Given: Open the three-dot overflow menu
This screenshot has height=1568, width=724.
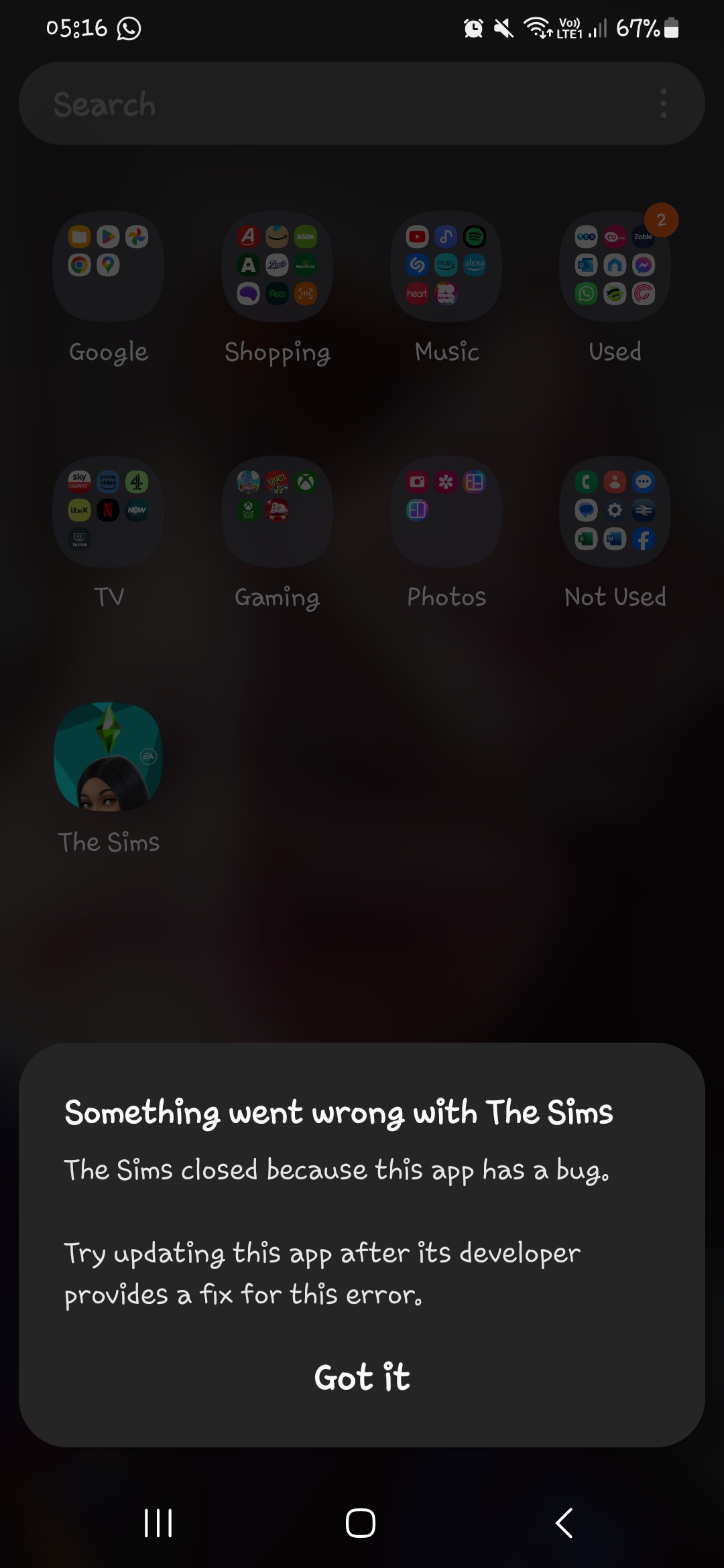Looking at the screenshot, I should [664, 103].
